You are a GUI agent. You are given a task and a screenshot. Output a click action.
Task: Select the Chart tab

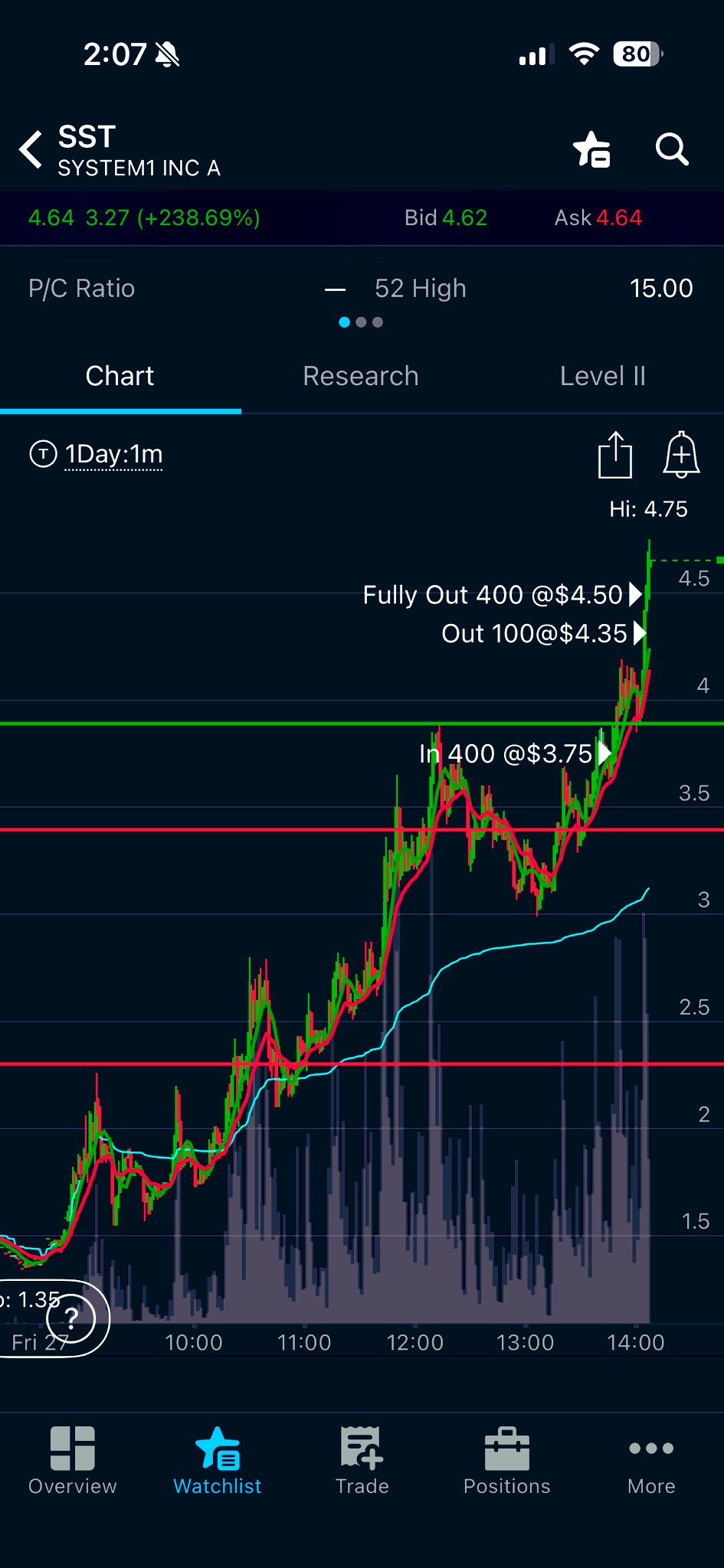click(x=120, y=376)
